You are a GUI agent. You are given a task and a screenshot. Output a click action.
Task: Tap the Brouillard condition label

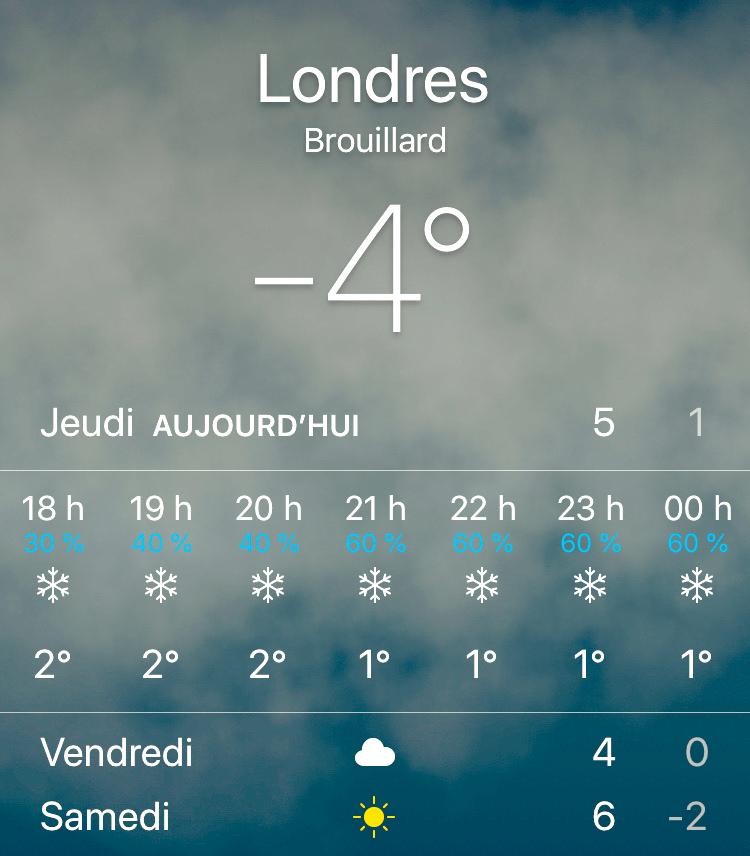point(374,141)
